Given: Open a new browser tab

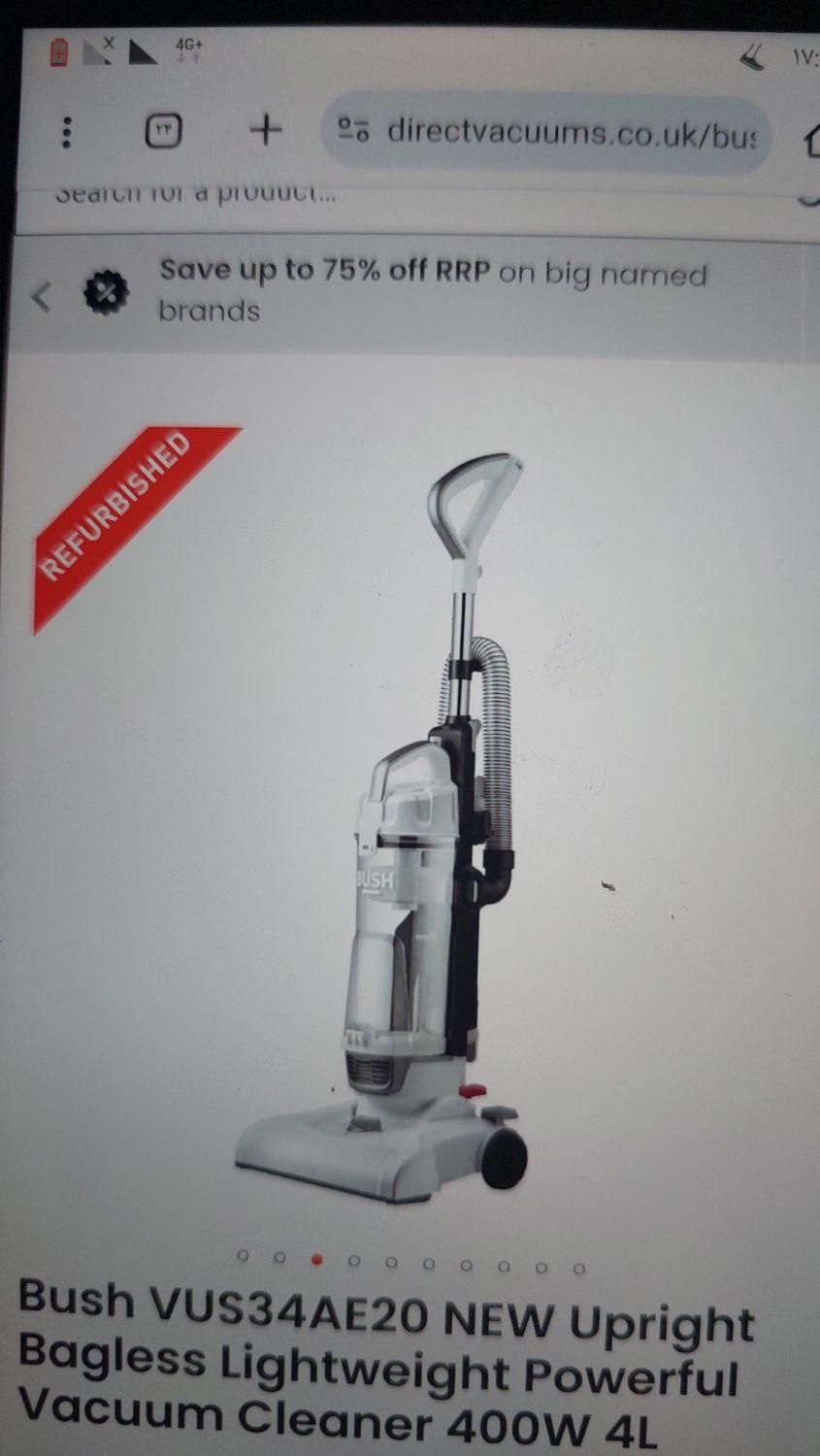Looking at the screenshot, I should [266, 129].
